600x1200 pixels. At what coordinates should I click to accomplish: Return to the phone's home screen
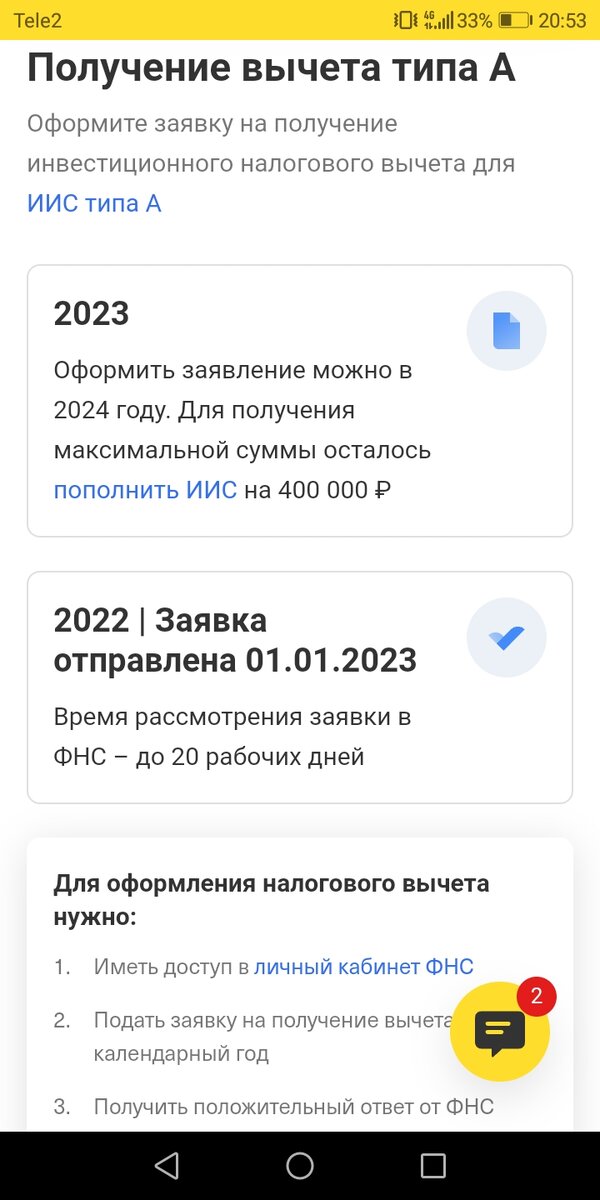300,1165
